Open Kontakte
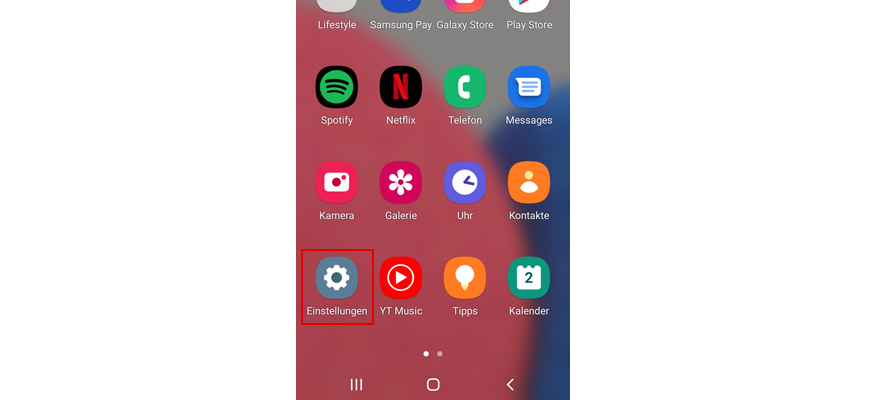This screenshot has height=400, width=879. click(x=529, y=183)
